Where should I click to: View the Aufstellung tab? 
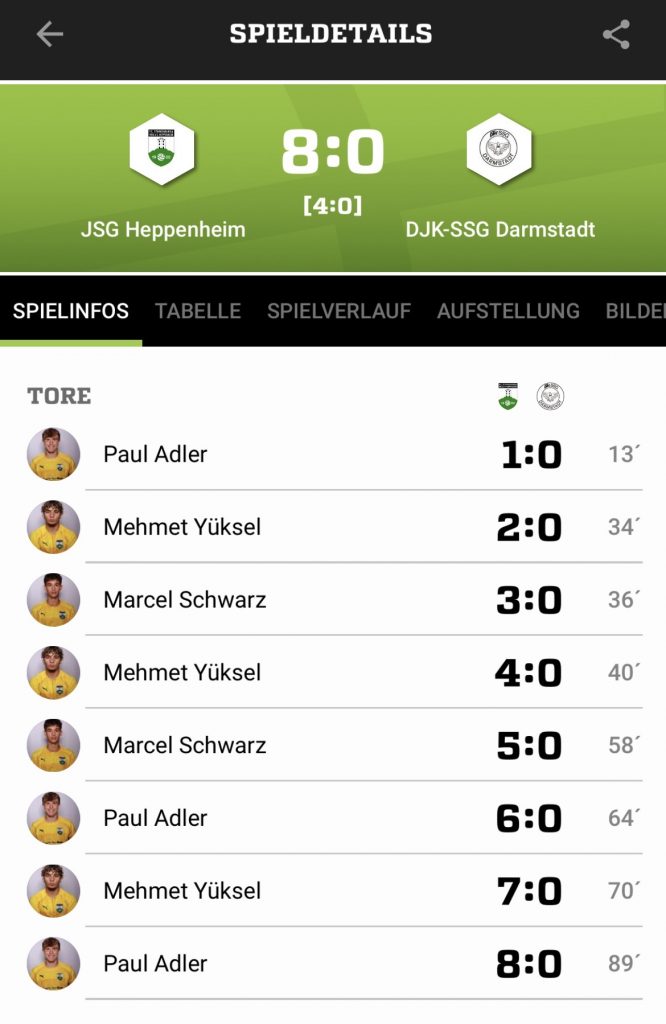pyautogui.click(x=508, y=311)
